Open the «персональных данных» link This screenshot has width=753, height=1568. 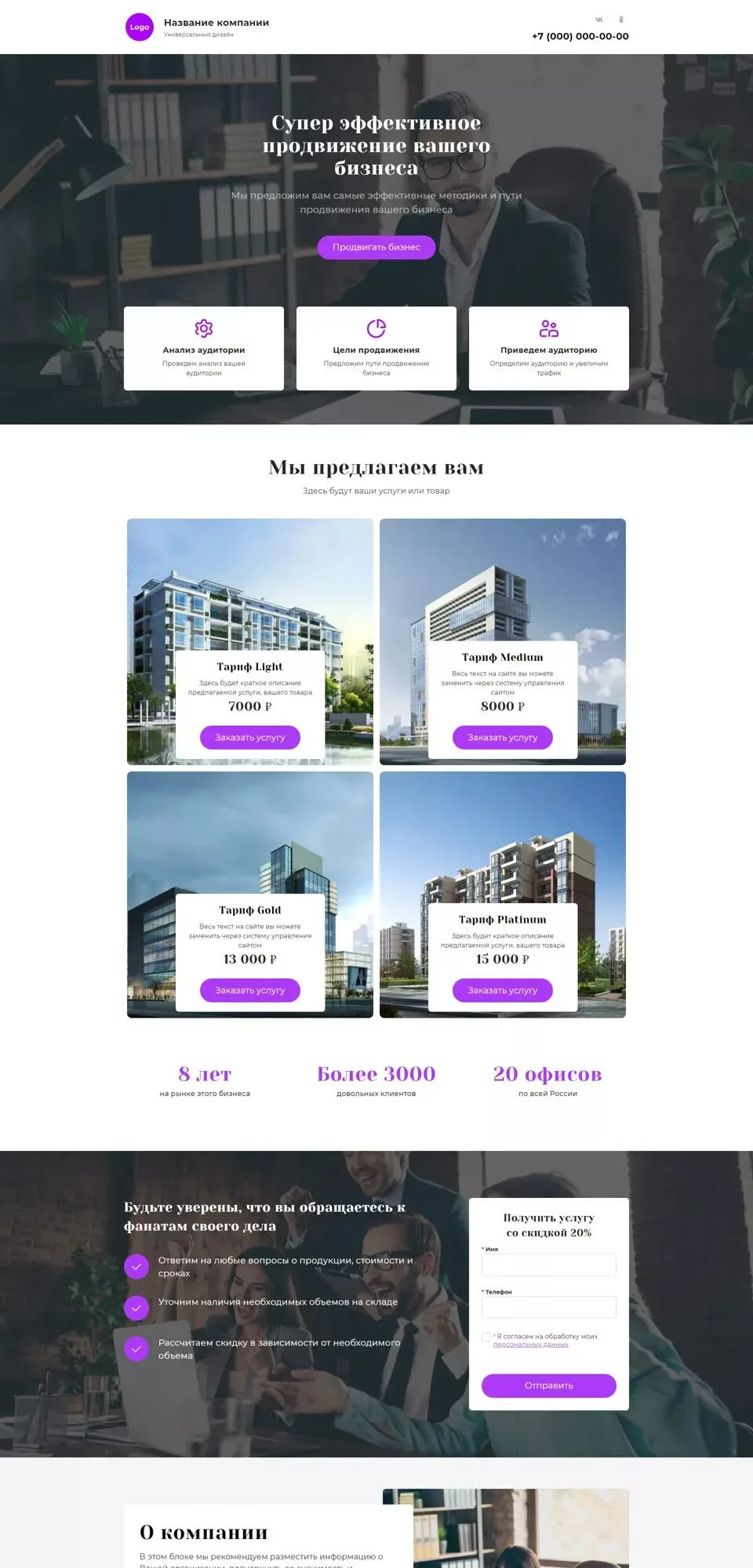(530, 1345)
